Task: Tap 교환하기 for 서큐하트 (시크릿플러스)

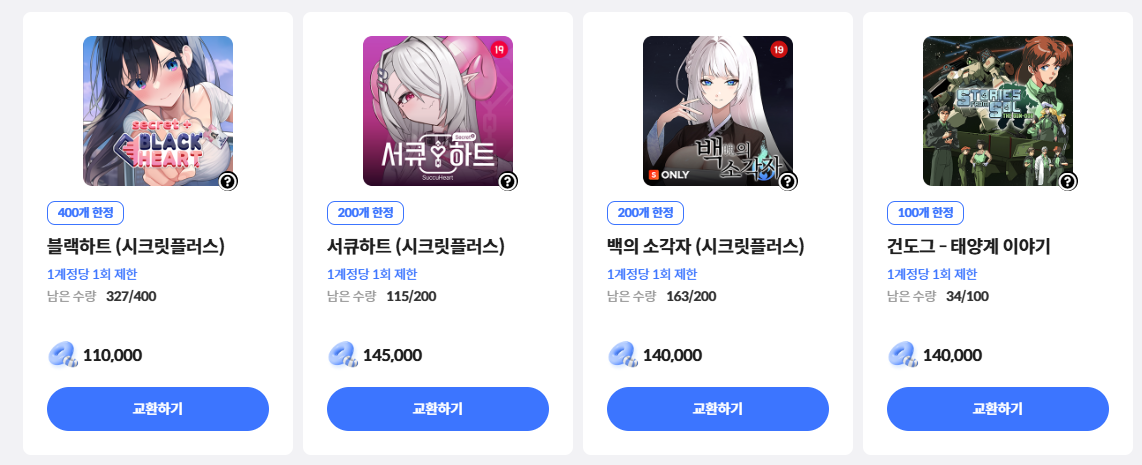Action: (438, 409)
